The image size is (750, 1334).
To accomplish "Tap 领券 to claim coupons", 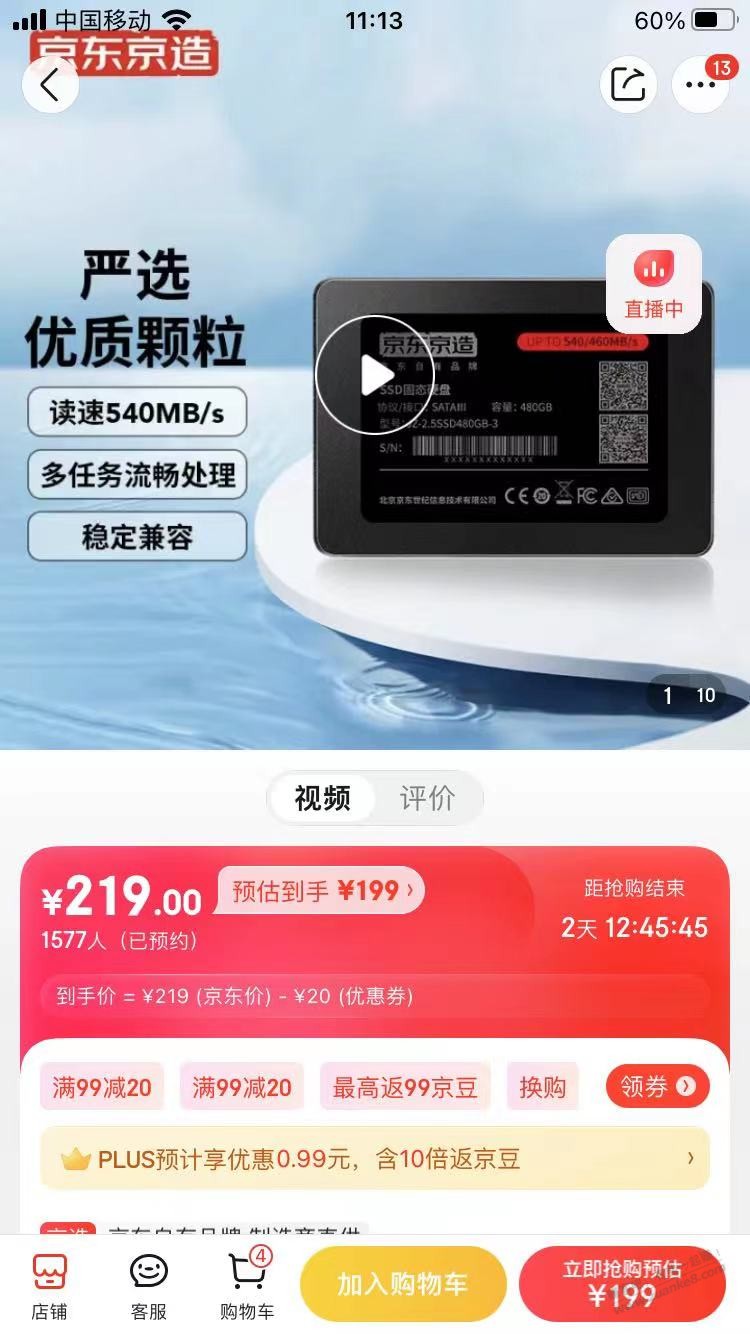I will point(657,1087).
